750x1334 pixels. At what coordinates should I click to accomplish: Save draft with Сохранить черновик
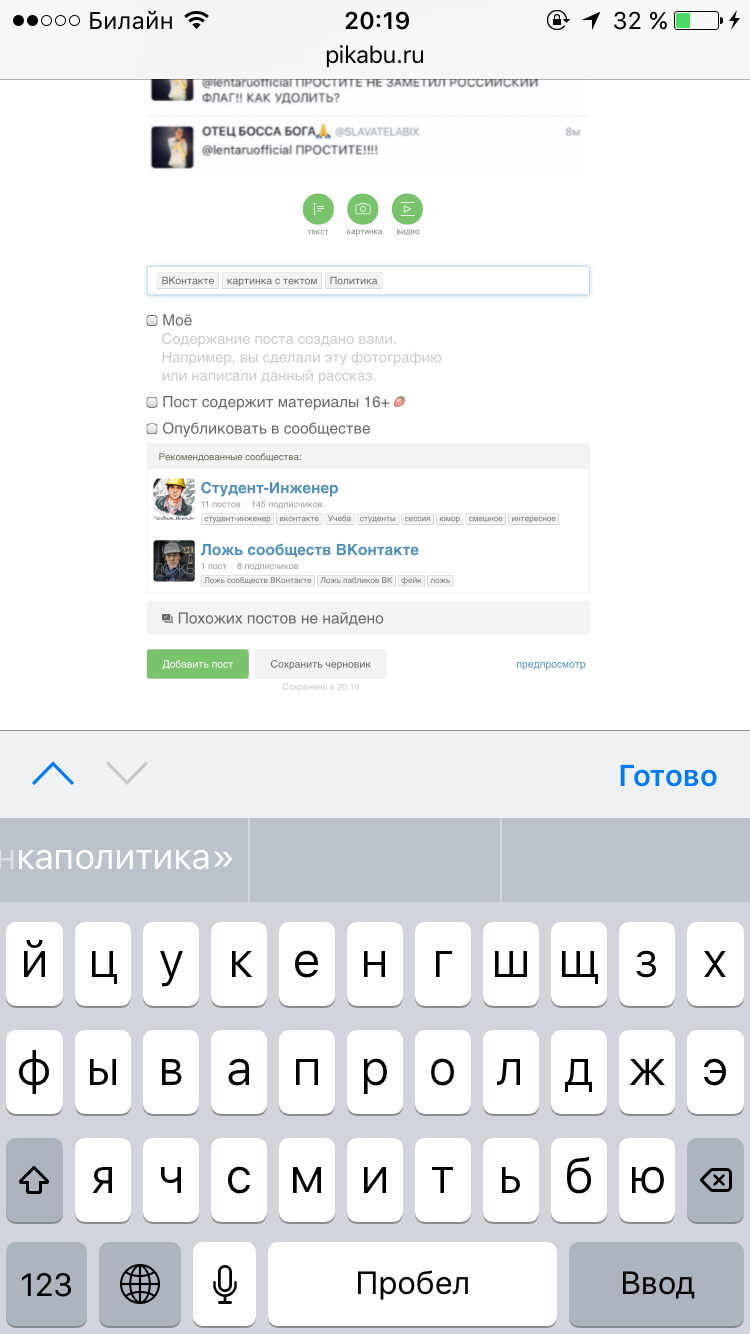tap(320, 664)
